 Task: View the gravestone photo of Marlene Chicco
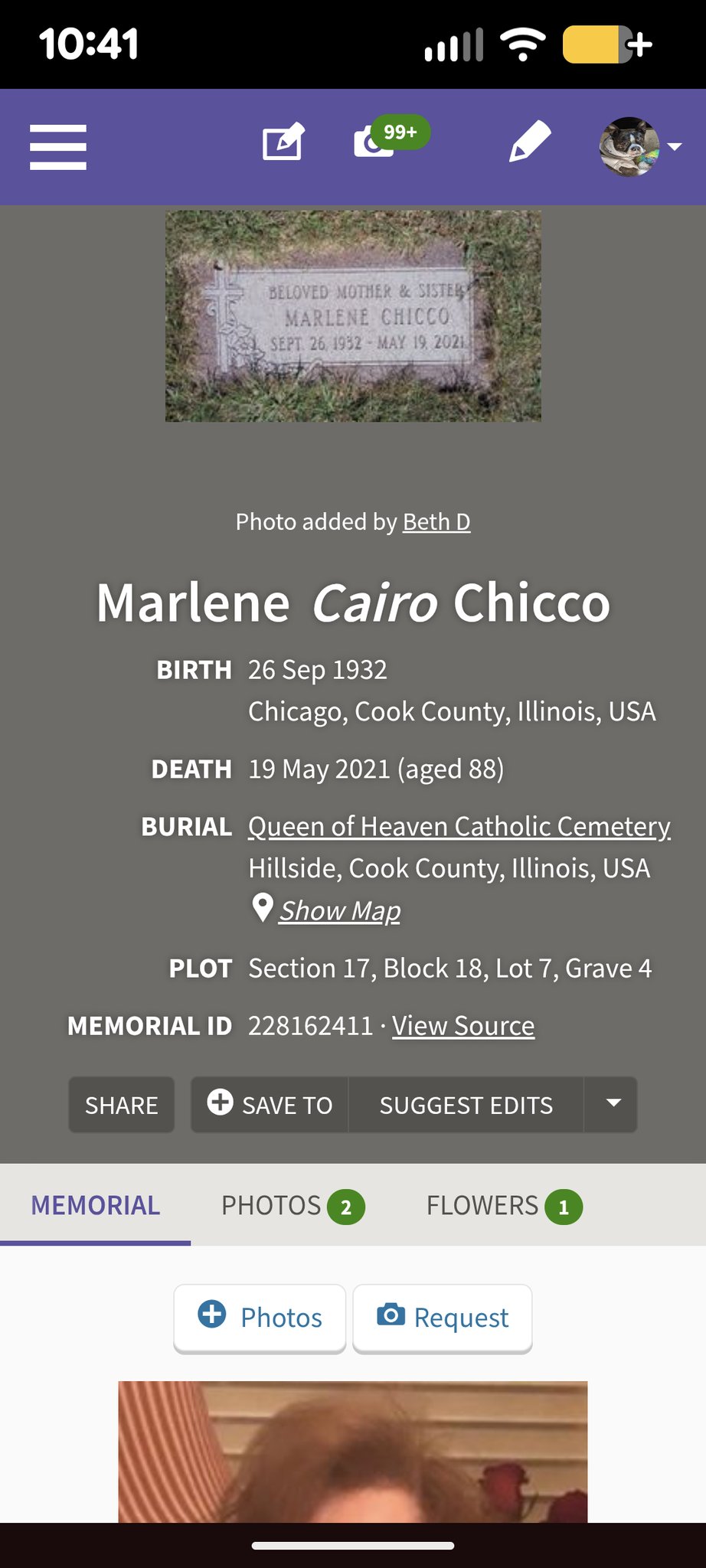click(353, 316)
